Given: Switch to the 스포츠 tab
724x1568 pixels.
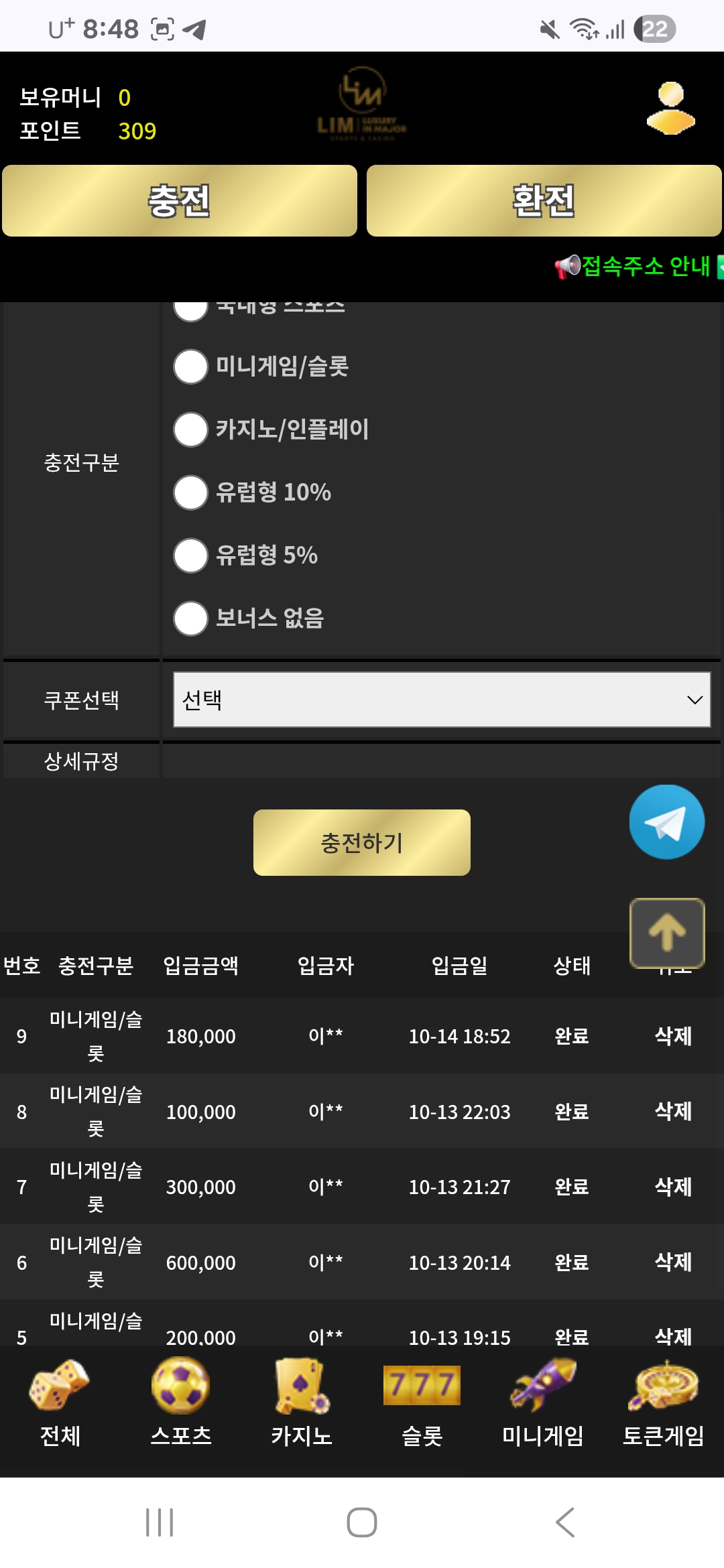Looking at the screenshot, I should (181, 1402).
